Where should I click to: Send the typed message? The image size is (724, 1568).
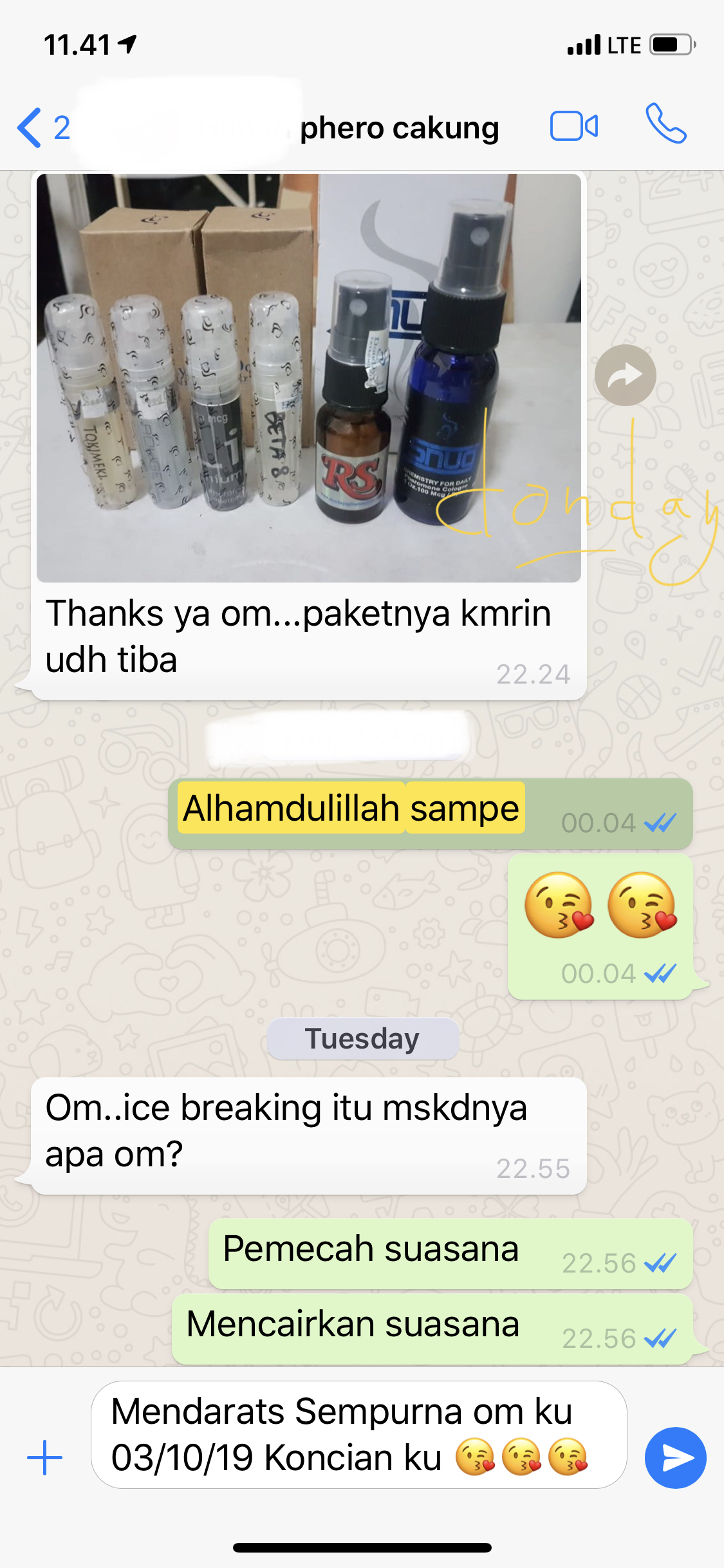click(675, 1458)
